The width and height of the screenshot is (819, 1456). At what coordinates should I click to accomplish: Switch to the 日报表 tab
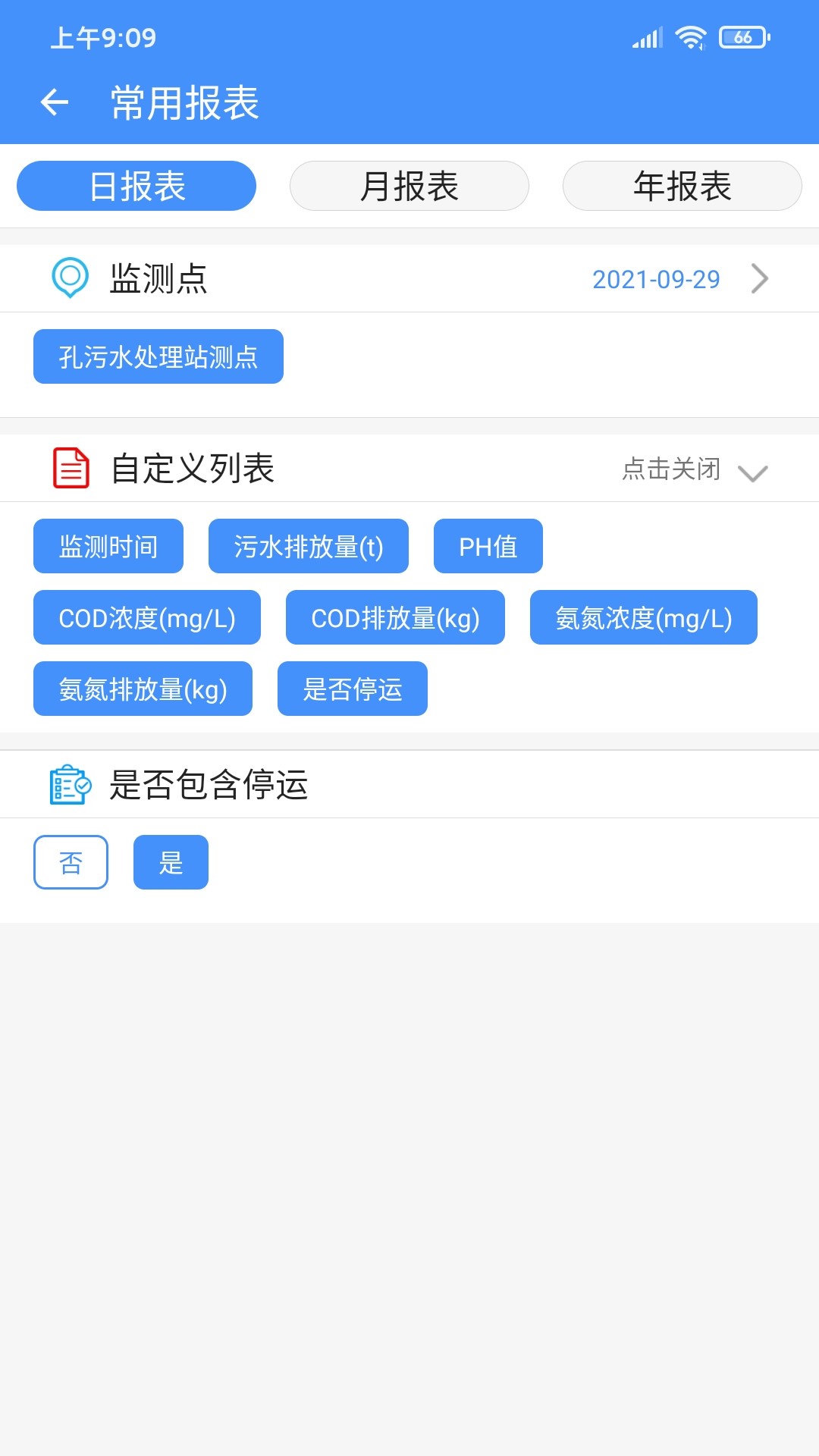(x=136, y=186)
